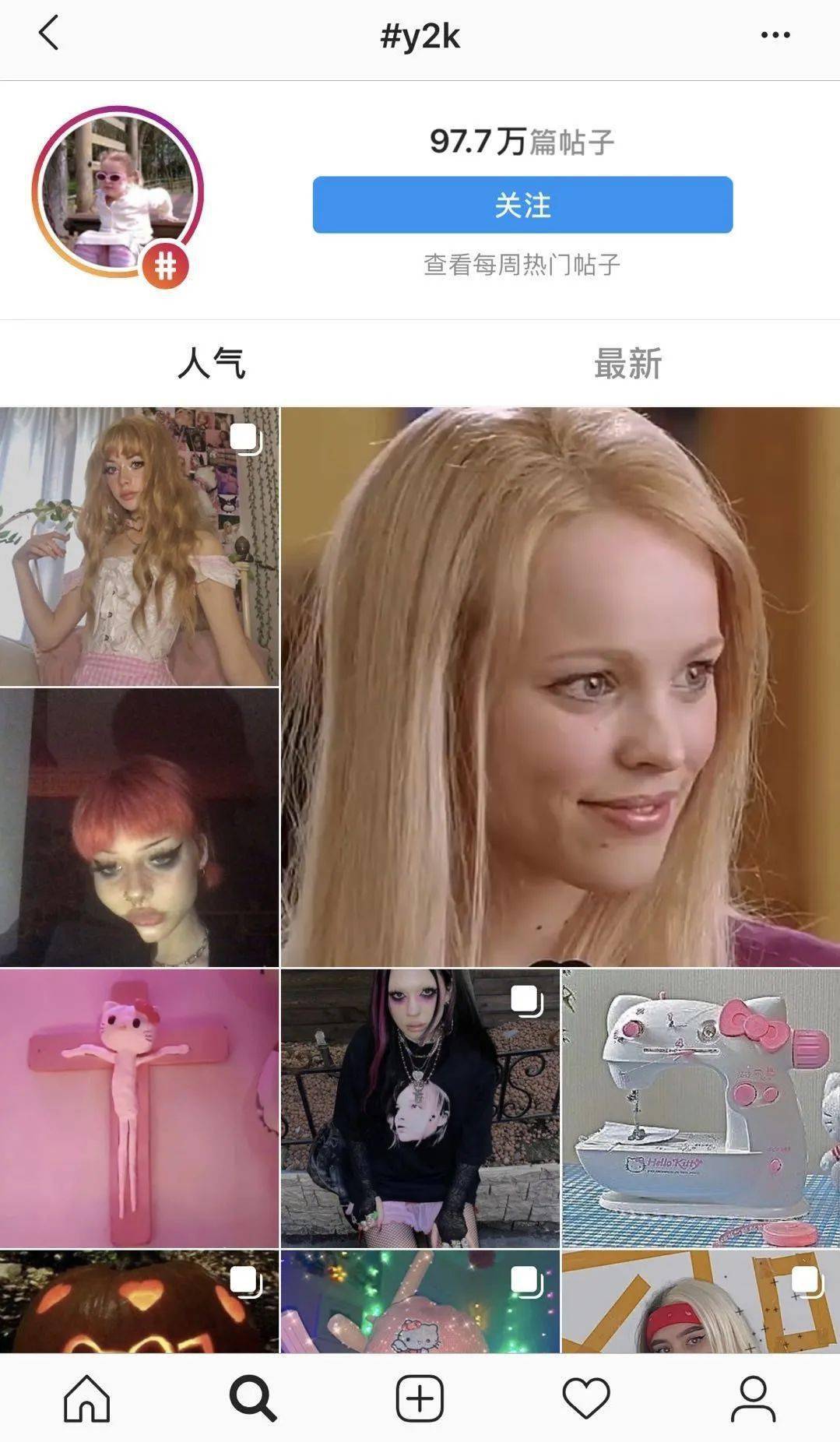Create a new post with plus icon
The width and height of the screenshot is (840, 1442).
click(x=420, y=1398)
